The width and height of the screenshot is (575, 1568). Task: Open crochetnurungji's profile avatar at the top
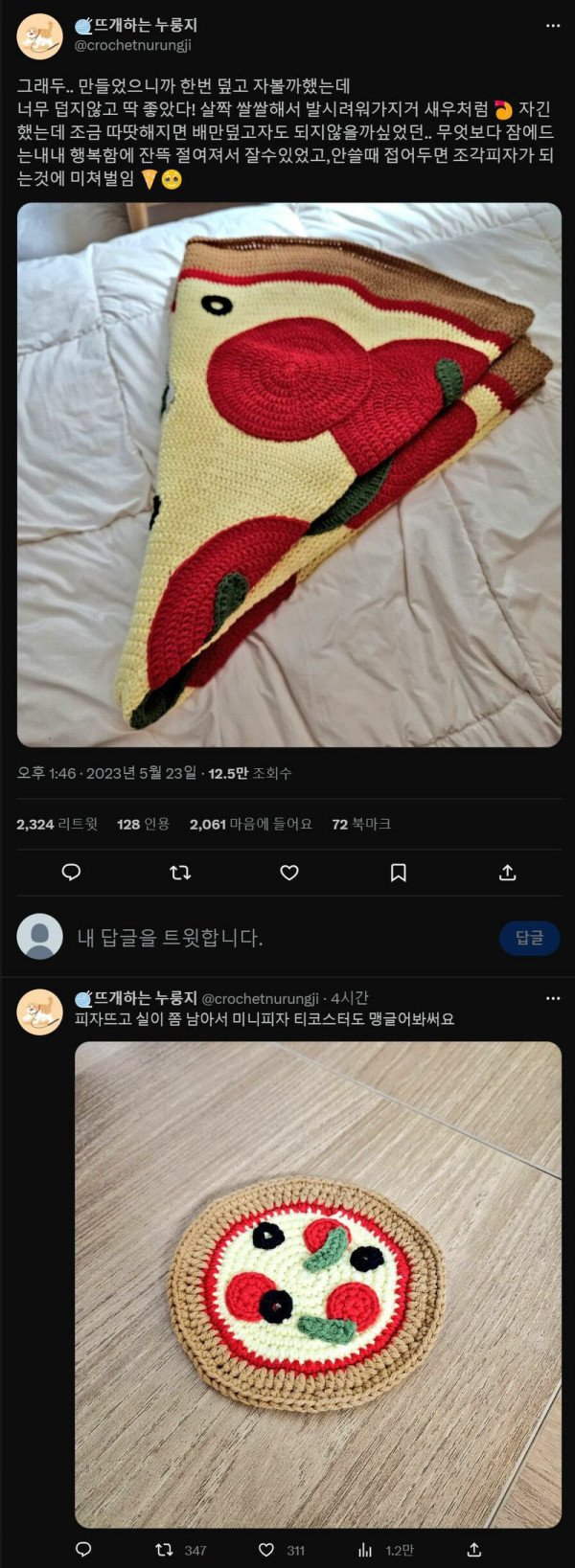pos(39,36)
